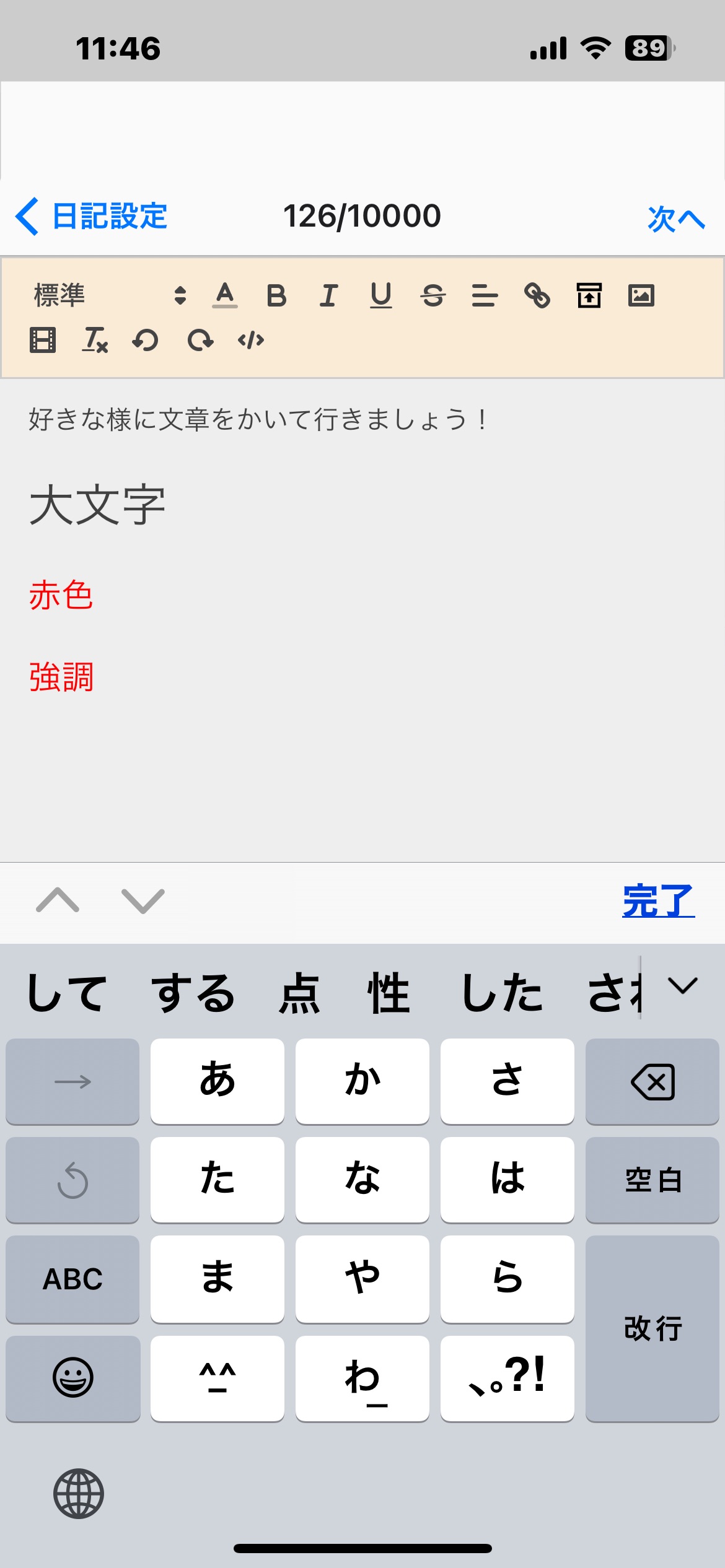
Task: Switch to HTML code view
Action: coord(251,340)
